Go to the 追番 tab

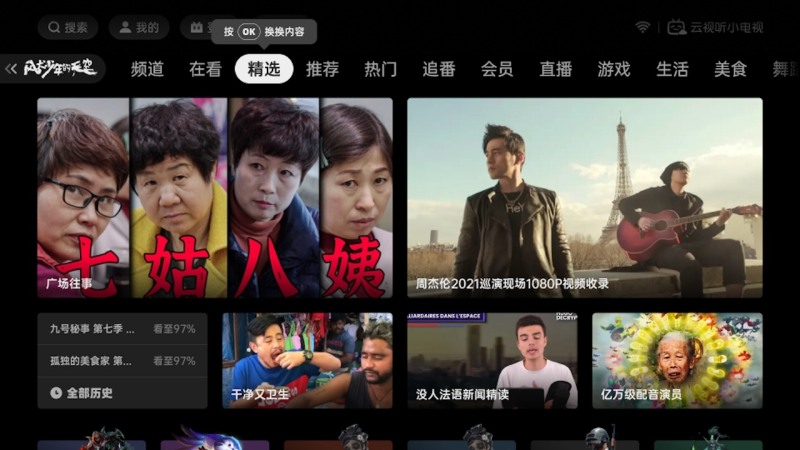point(439,69)
